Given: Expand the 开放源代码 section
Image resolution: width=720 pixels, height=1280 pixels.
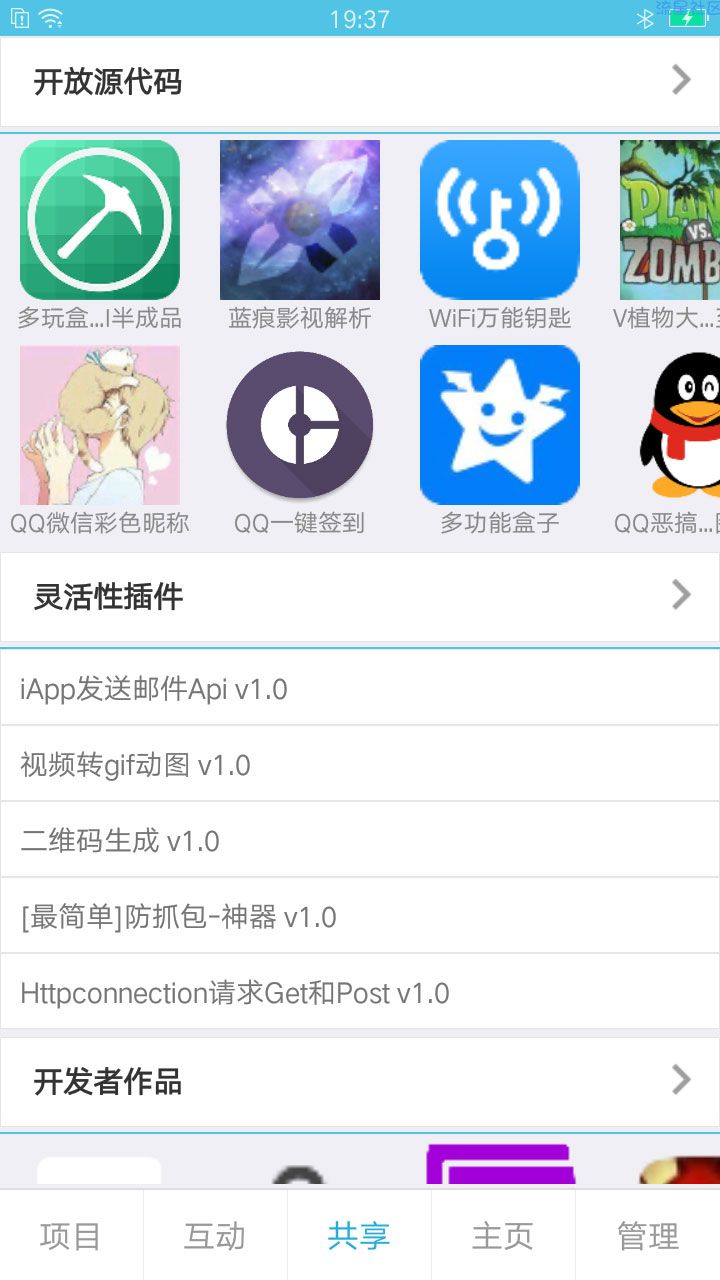Looking at the screenshot, I should [360, 81].
